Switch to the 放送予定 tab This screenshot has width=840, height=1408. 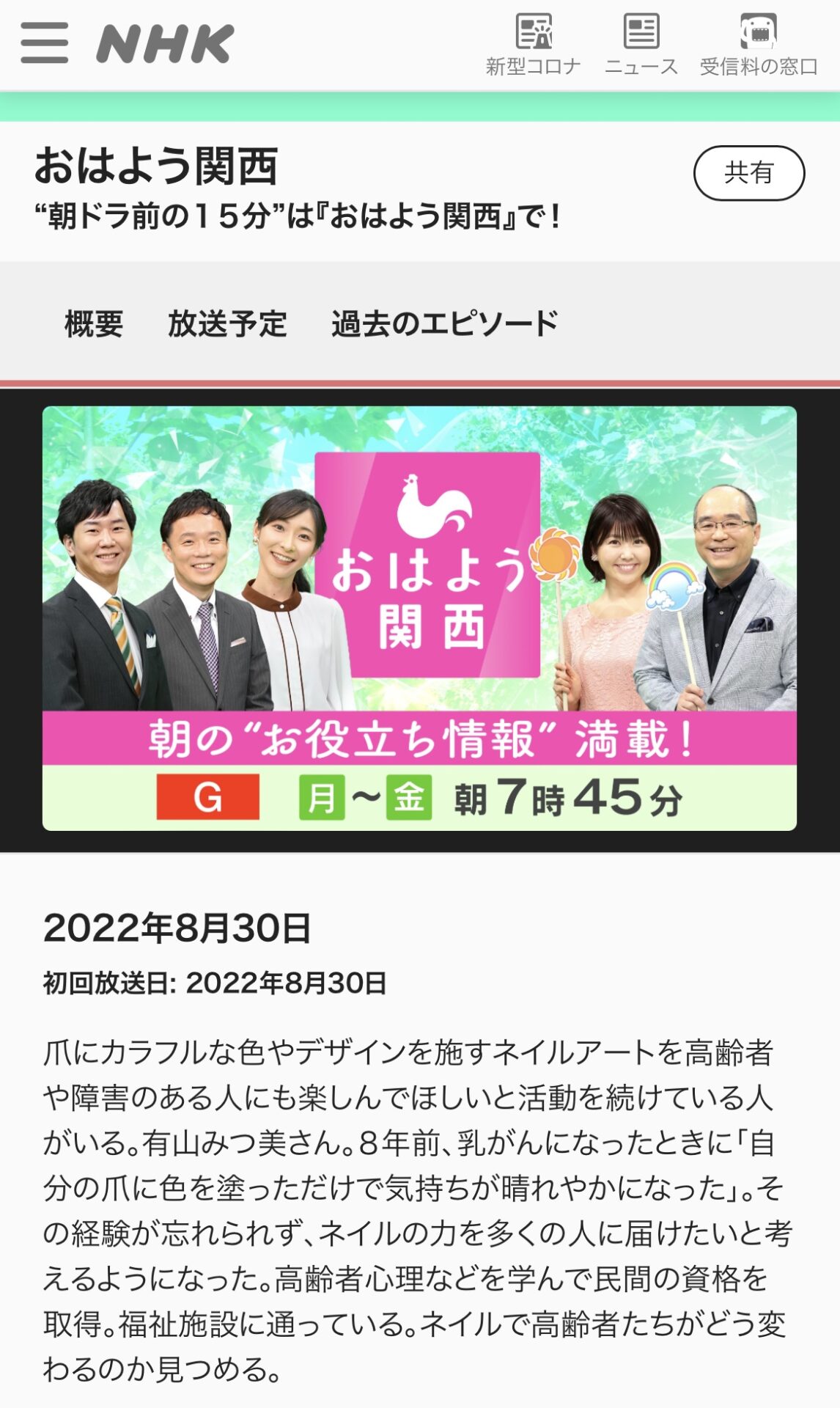click(x=227, y=323)
